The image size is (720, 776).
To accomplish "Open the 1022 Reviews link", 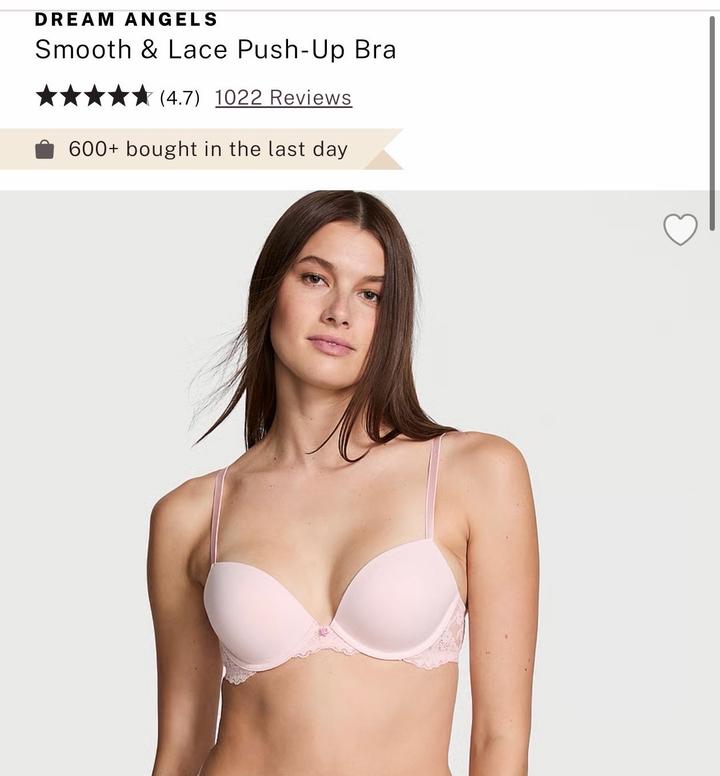I will [x=283, y=97].
